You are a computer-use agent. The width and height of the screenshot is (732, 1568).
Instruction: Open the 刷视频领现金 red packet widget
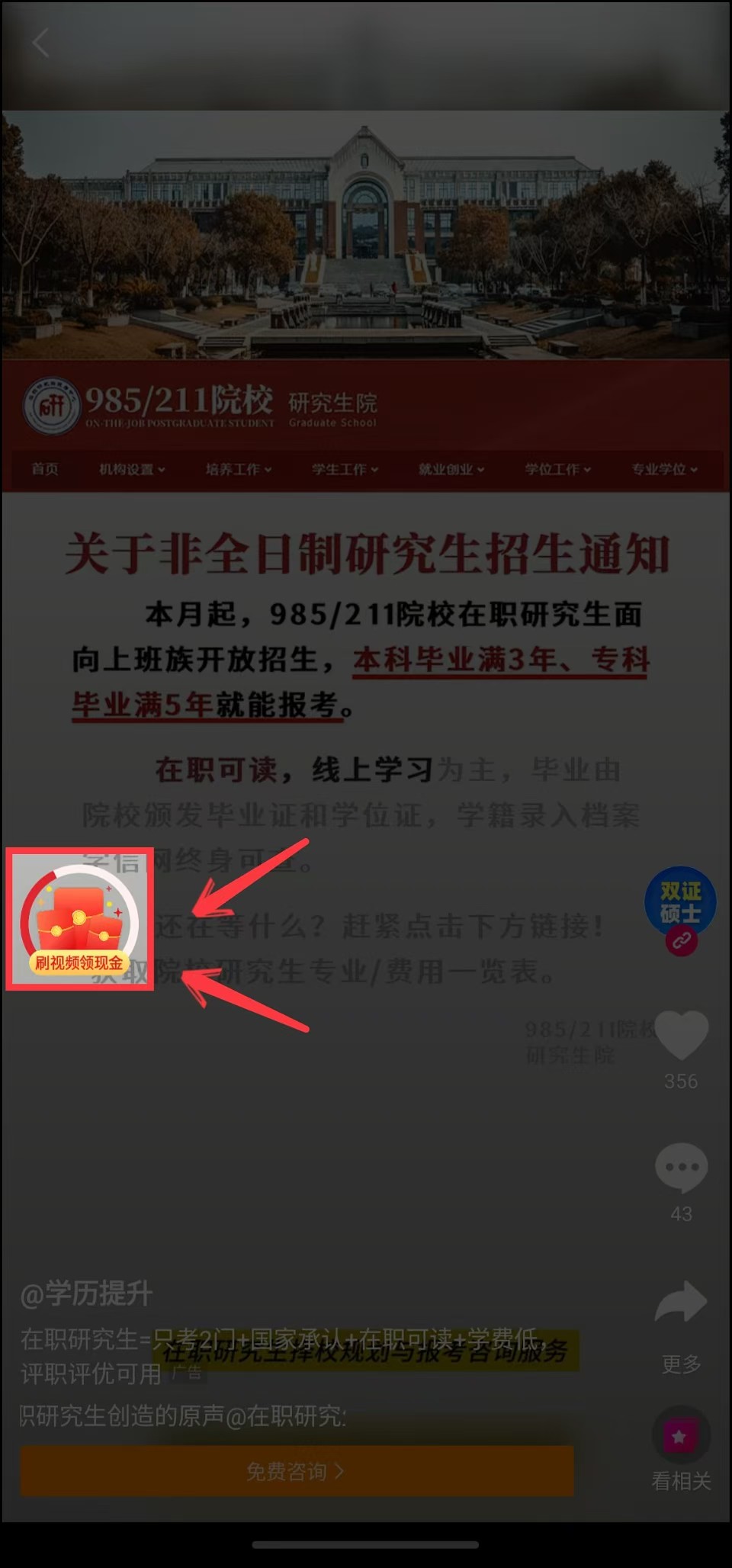[80, 919]
